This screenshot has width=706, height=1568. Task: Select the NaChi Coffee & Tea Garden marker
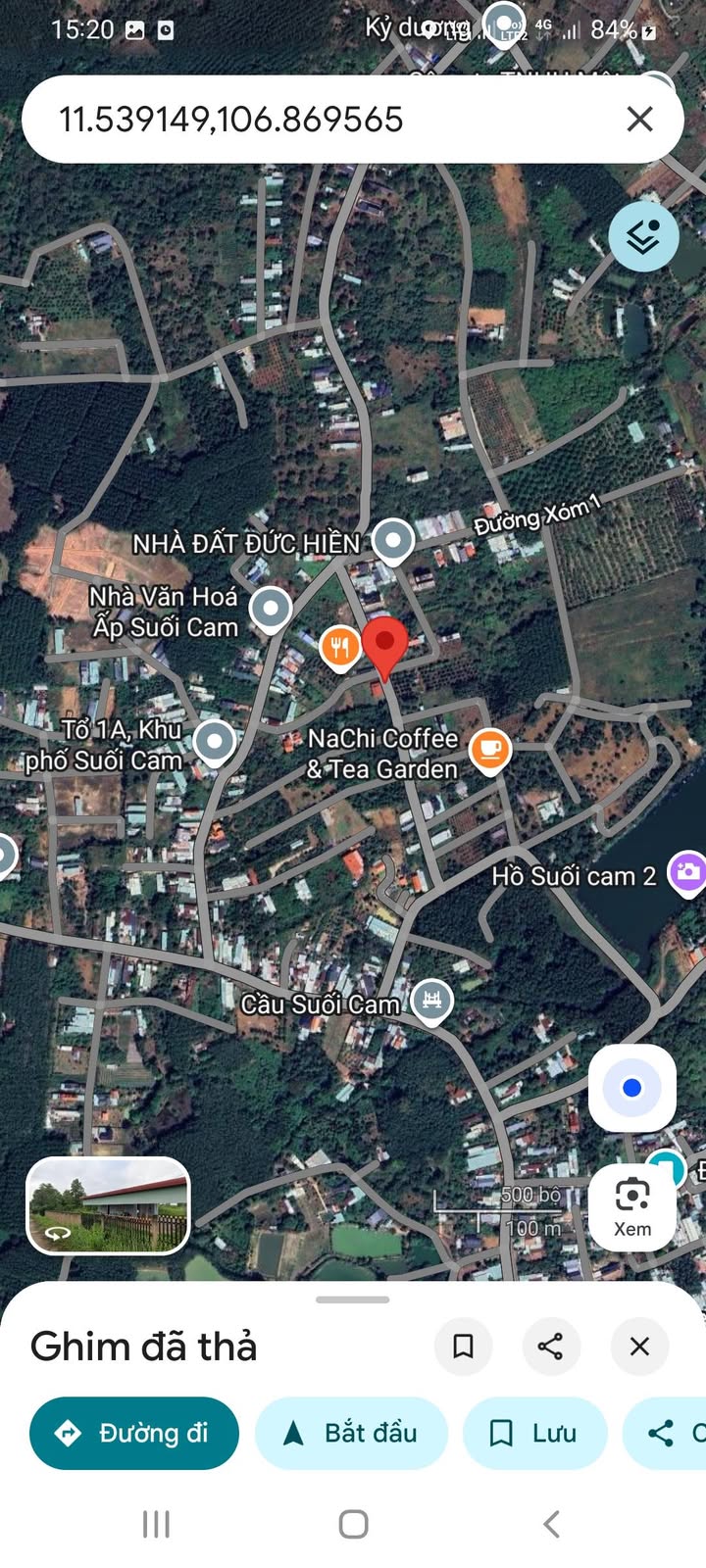489,751
